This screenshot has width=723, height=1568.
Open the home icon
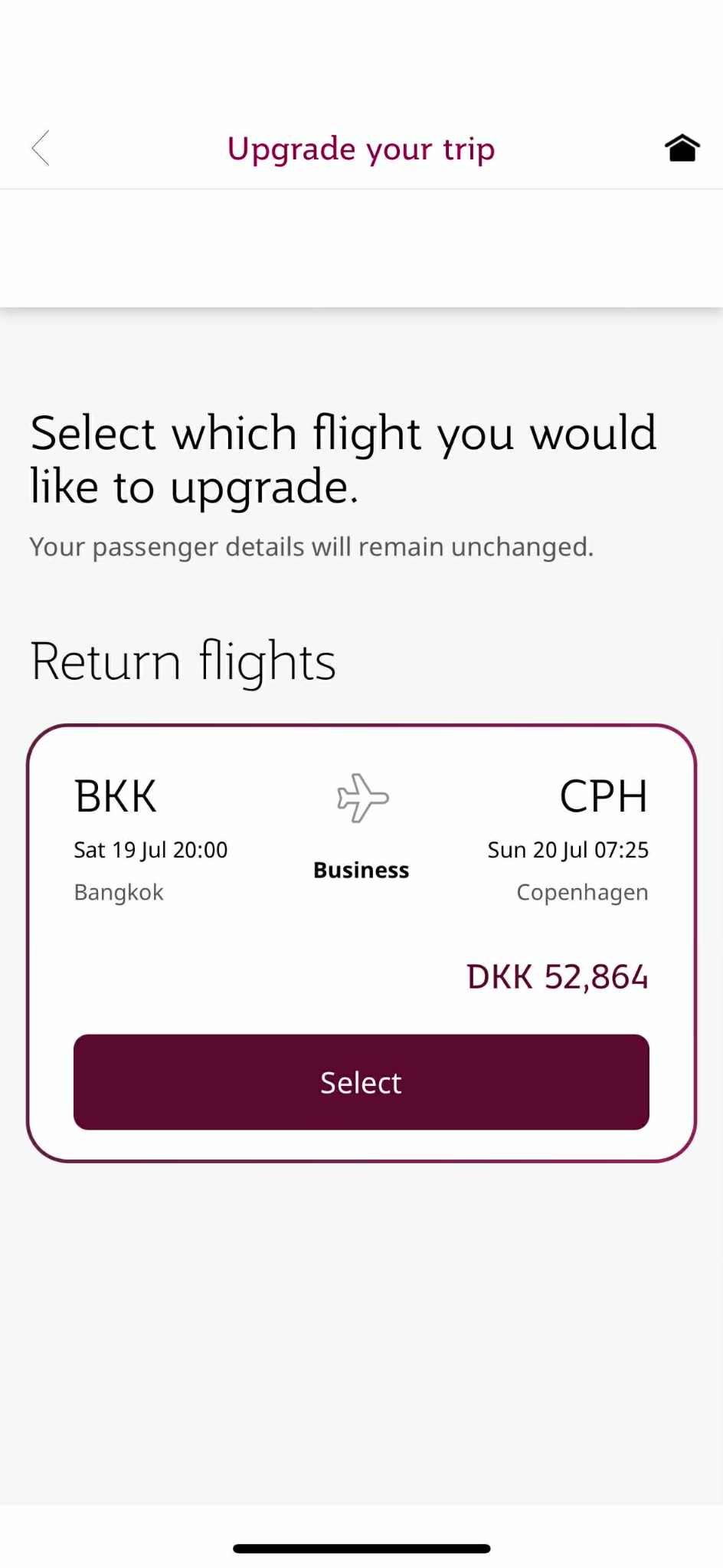[x=682, y=148]
